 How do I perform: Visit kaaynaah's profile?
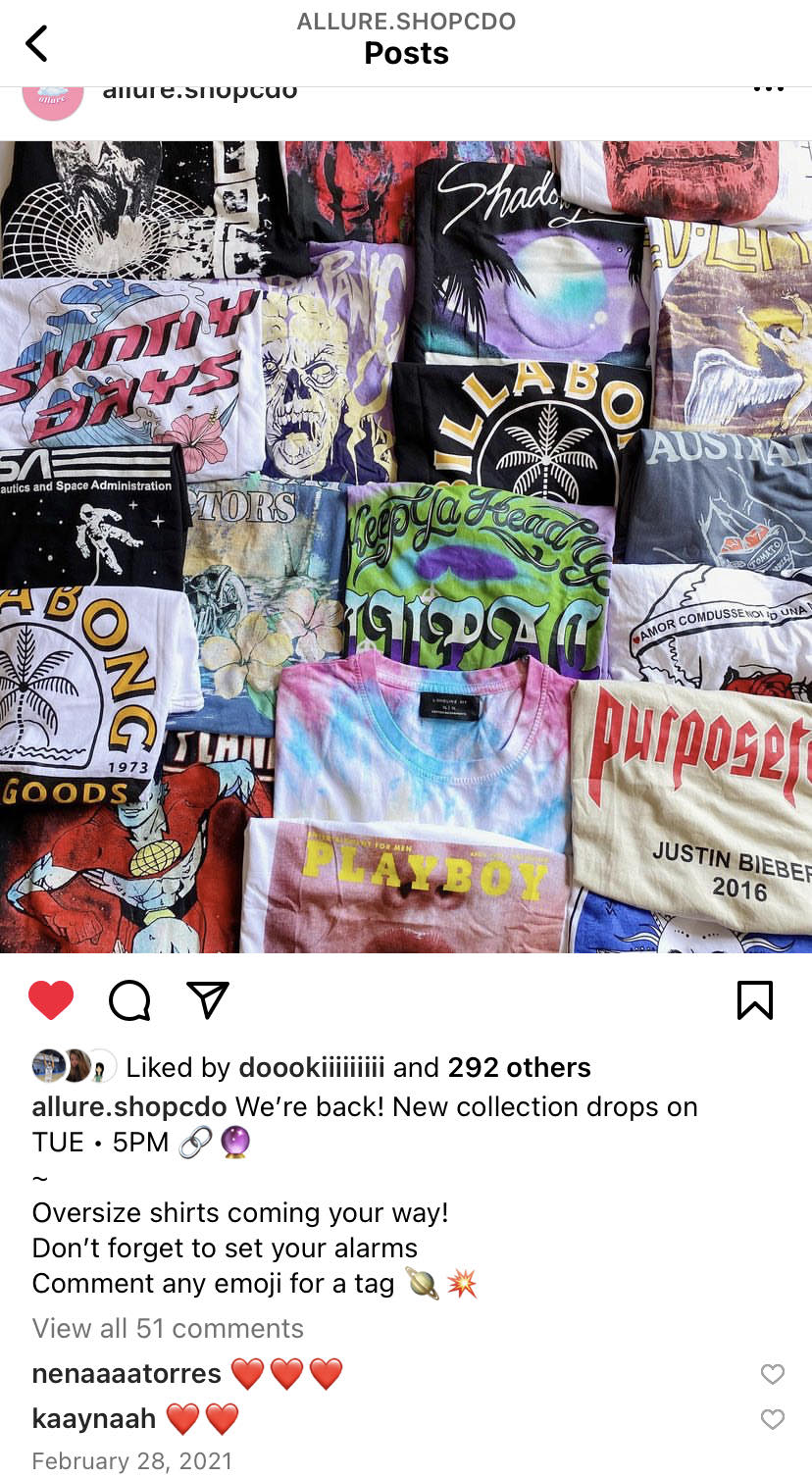94,1419
